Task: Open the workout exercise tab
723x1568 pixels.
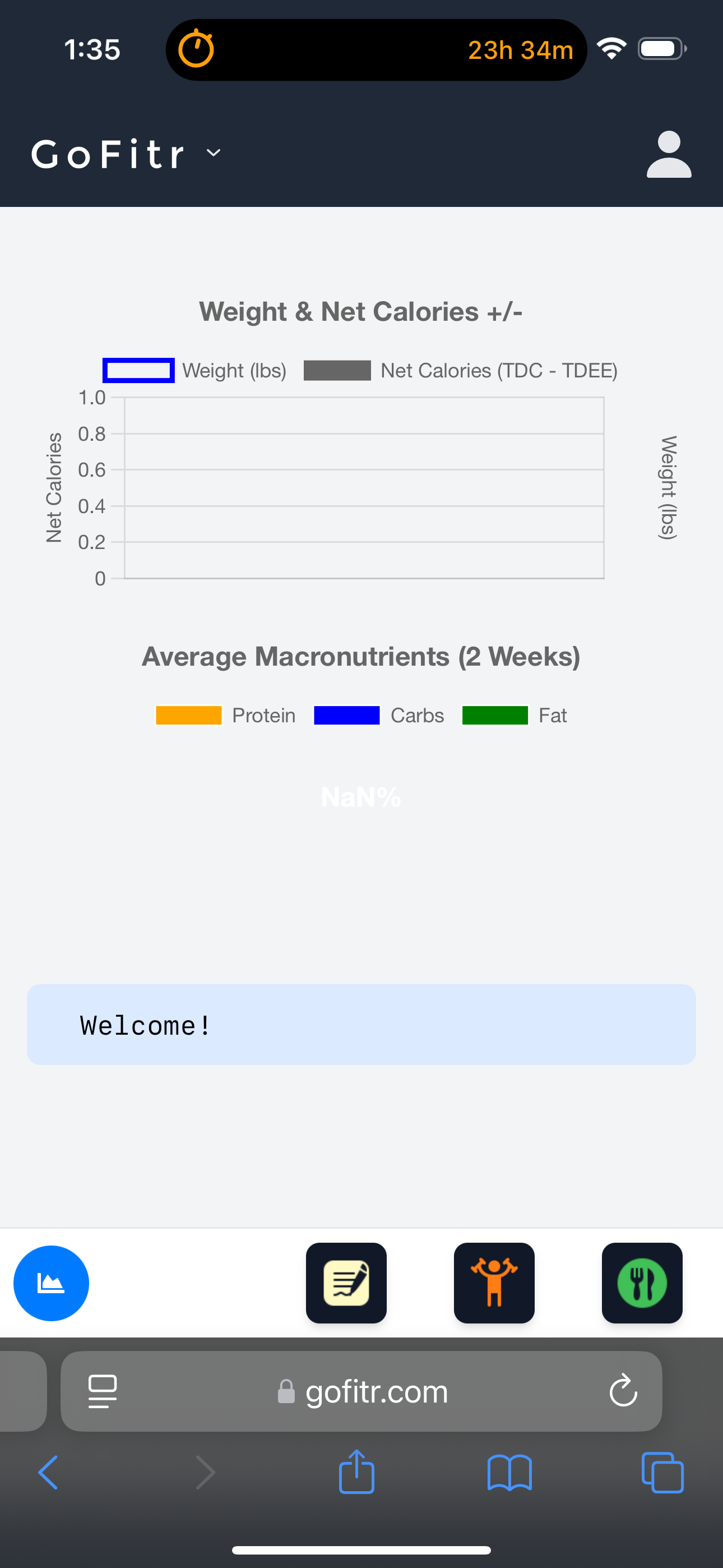Action: pyautogui.click(x=494, y=1283)
